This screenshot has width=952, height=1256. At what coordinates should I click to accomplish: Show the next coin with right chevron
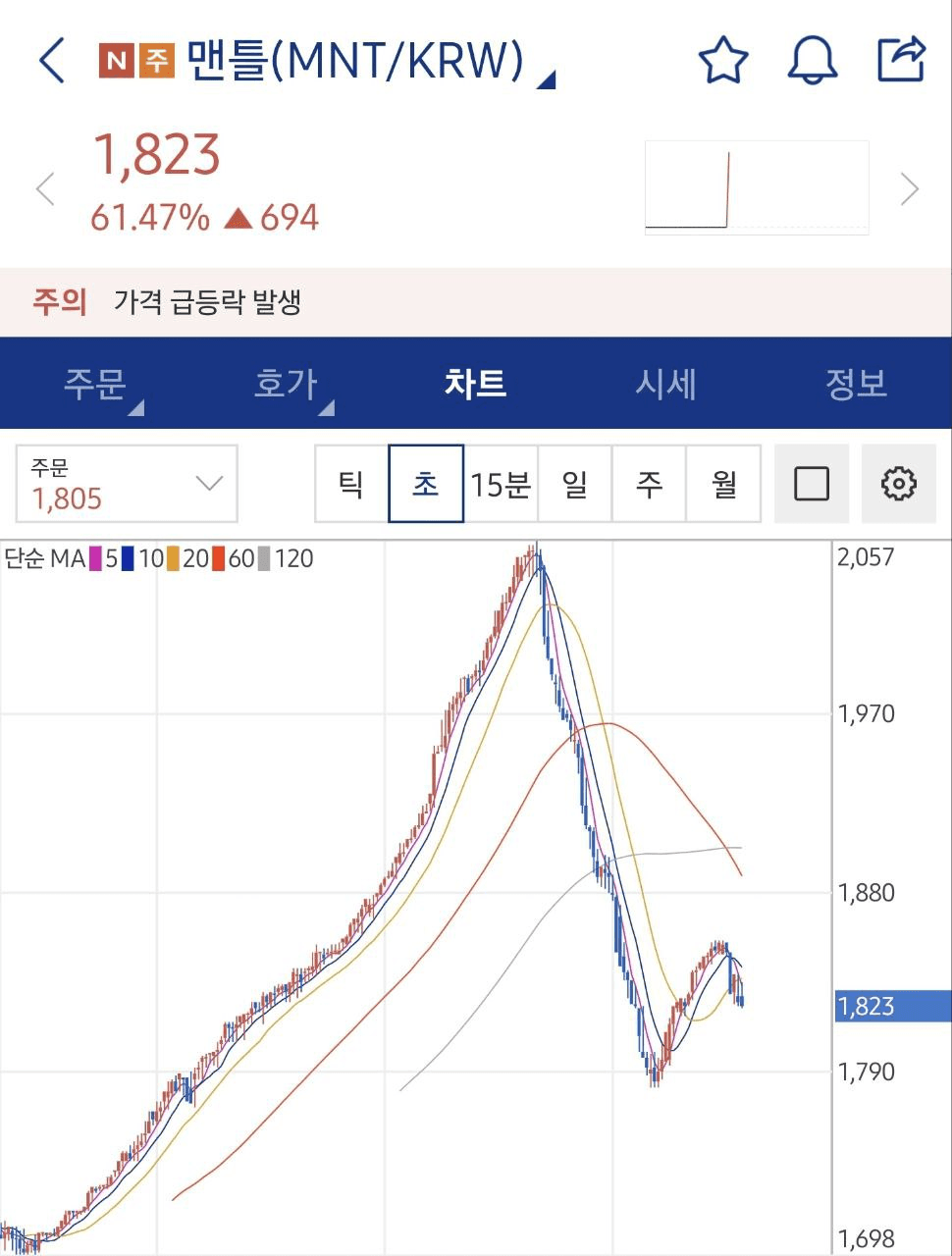[x=910, y=188]
